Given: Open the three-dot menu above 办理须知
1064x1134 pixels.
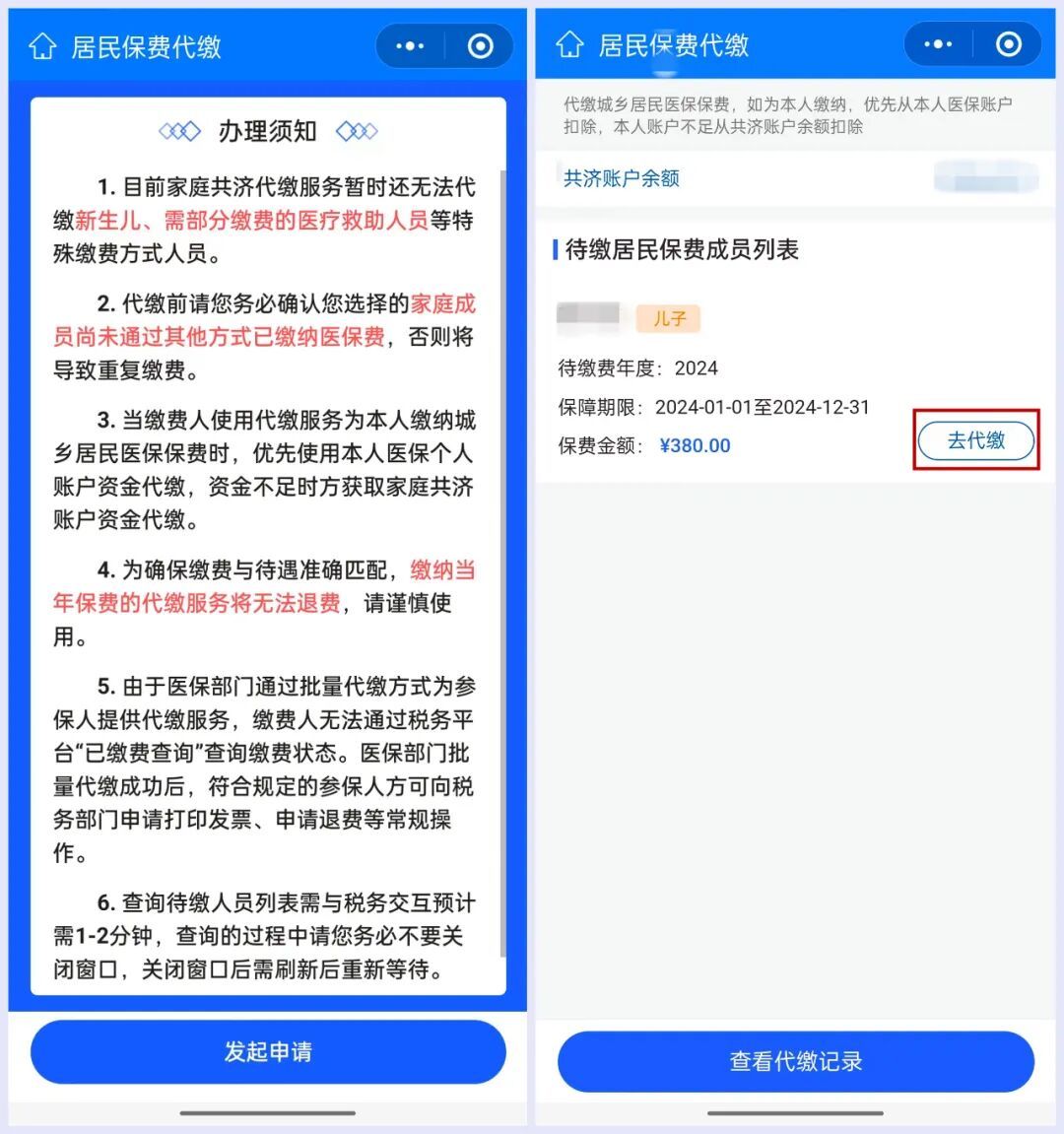Looking at the screenshot, I should pyautogui.click(x=410, y=46).
